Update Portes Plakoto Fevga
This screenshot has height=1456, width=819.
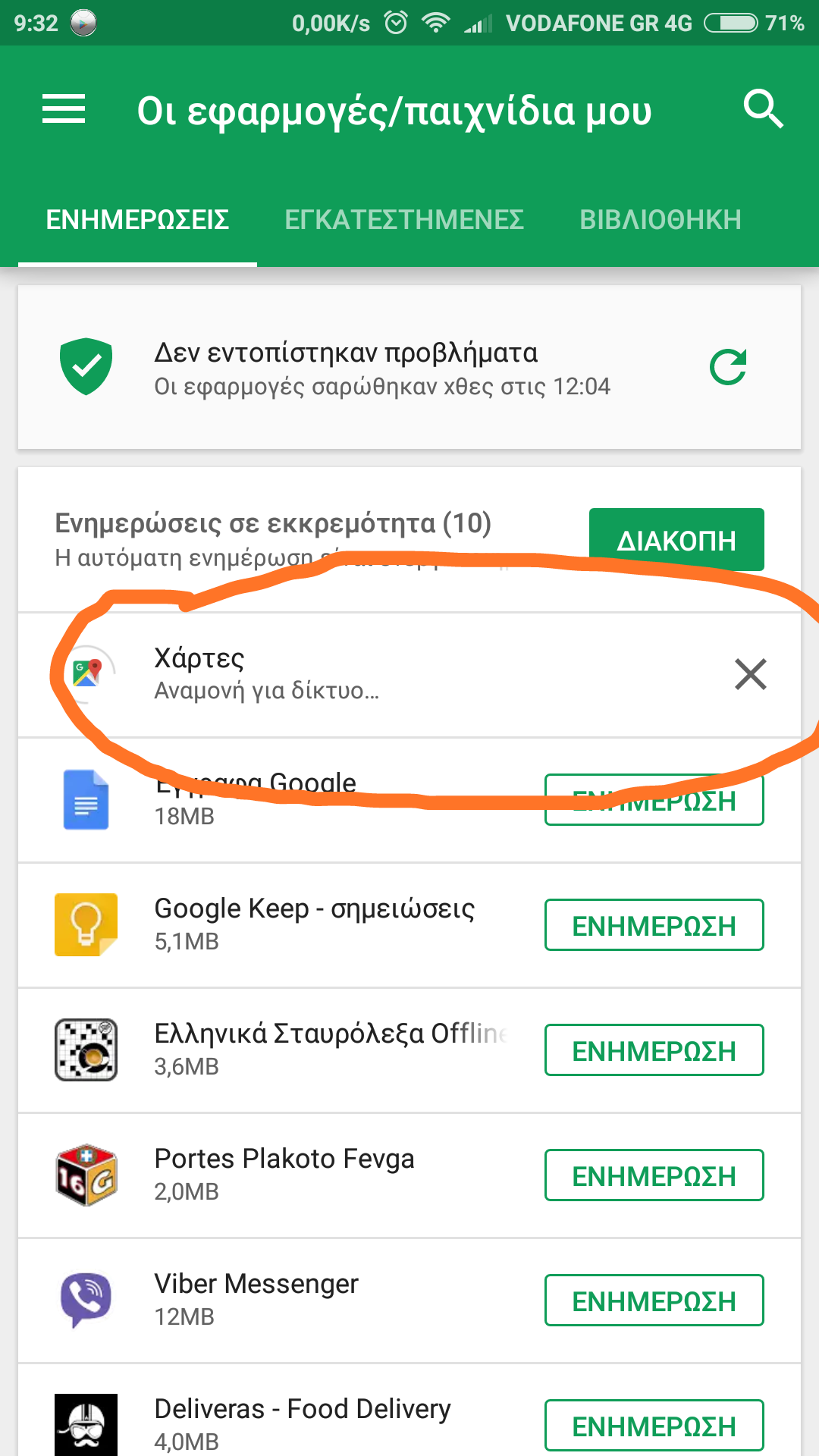[x=654, y=1175]
